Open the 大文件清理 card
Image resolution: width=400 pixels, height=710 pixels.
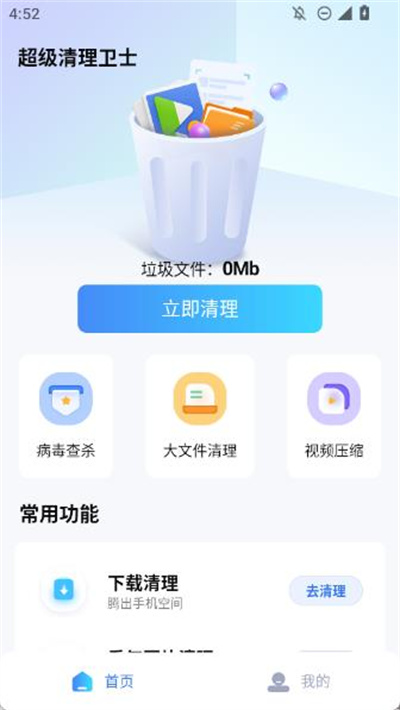click(200, 416)
